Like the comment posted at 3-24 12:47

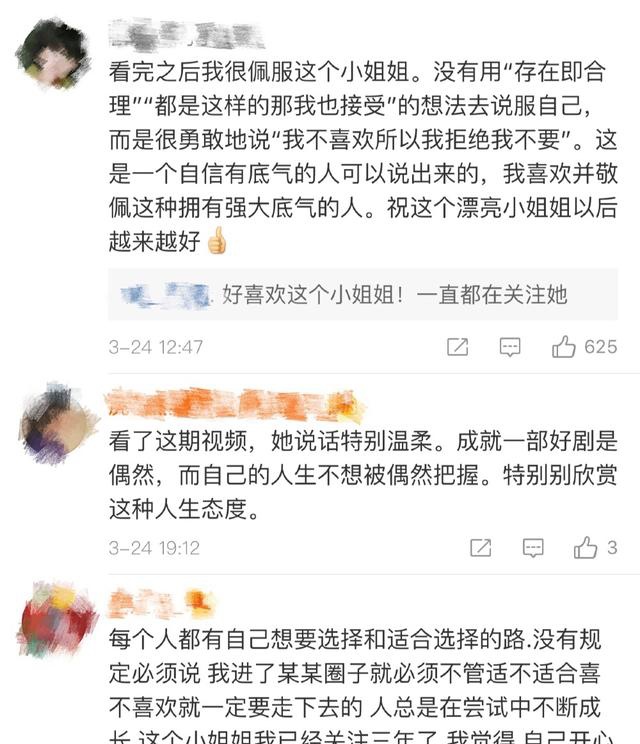[563, 346]
